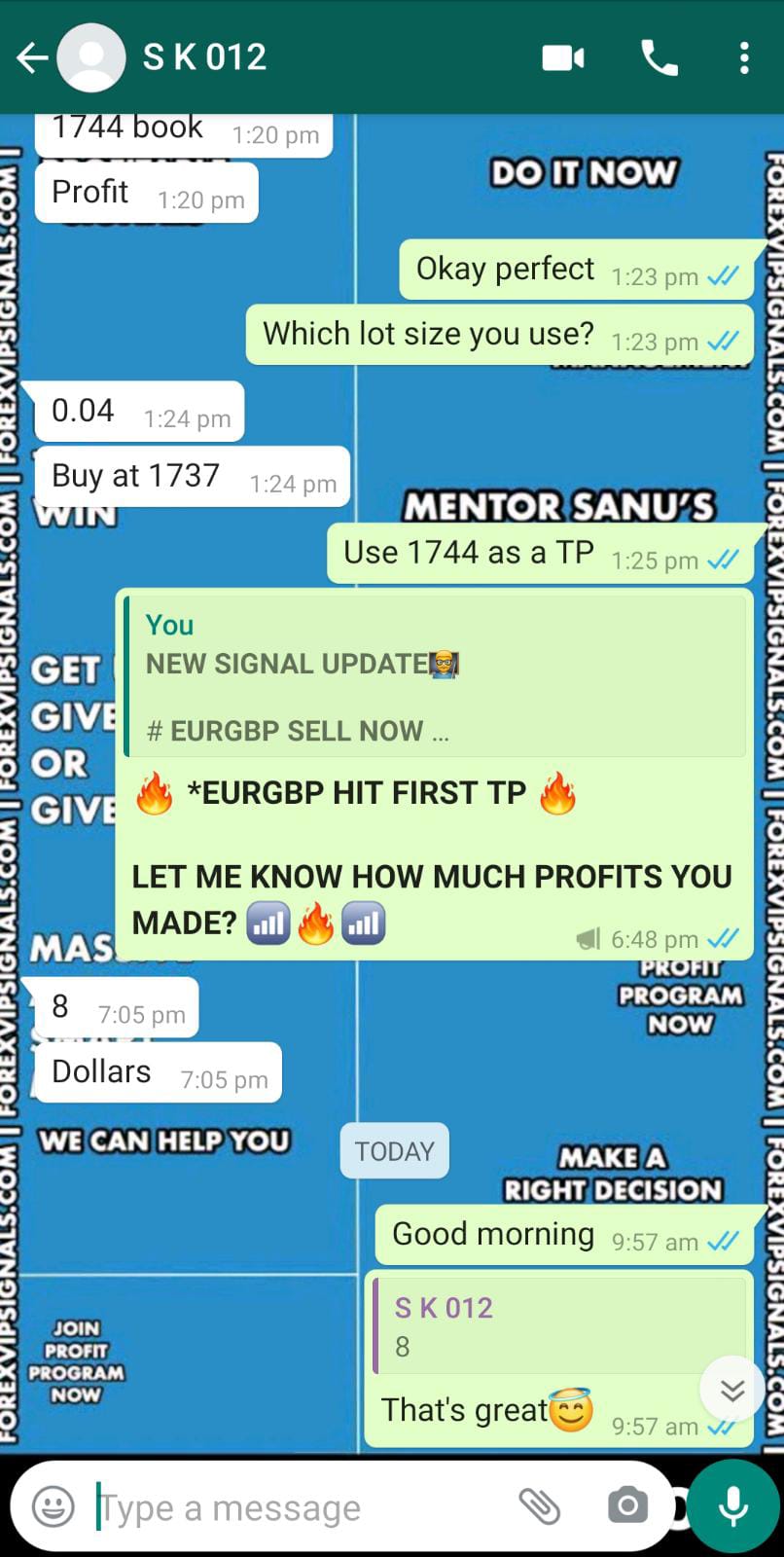Attach a file with the paperclip
The height and width of the screenshot is (1557, 784).
pyautogui.click(x=539, y=1506)
